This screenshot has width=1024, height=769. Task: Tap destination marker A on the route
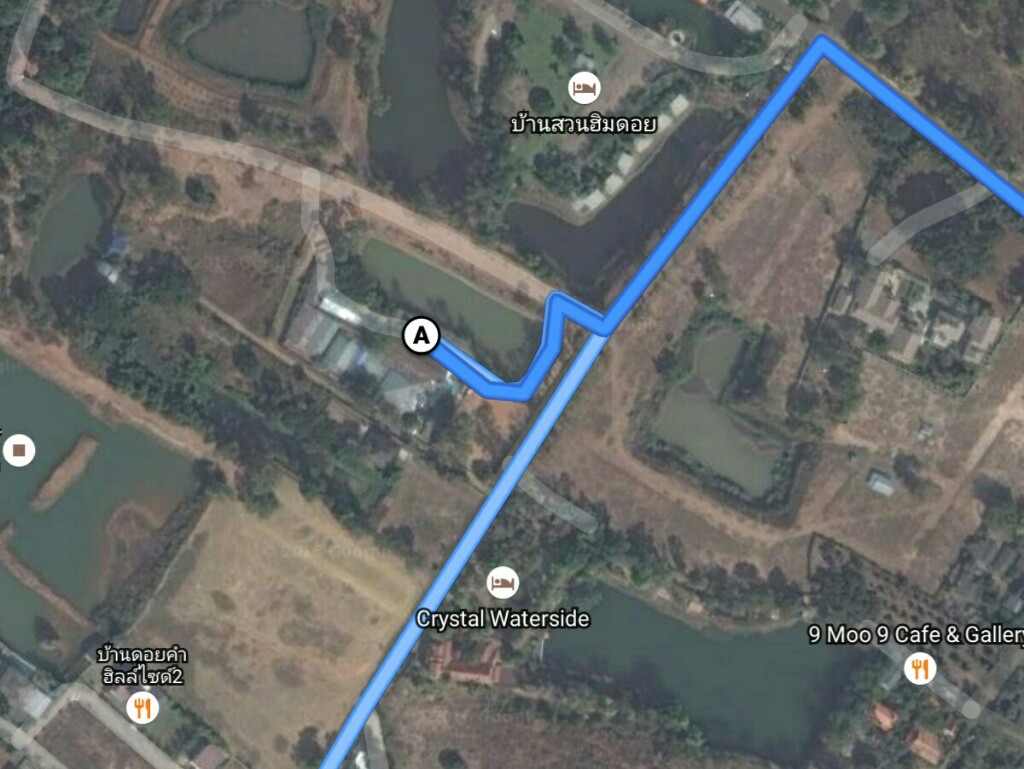[x=421, y=336]
